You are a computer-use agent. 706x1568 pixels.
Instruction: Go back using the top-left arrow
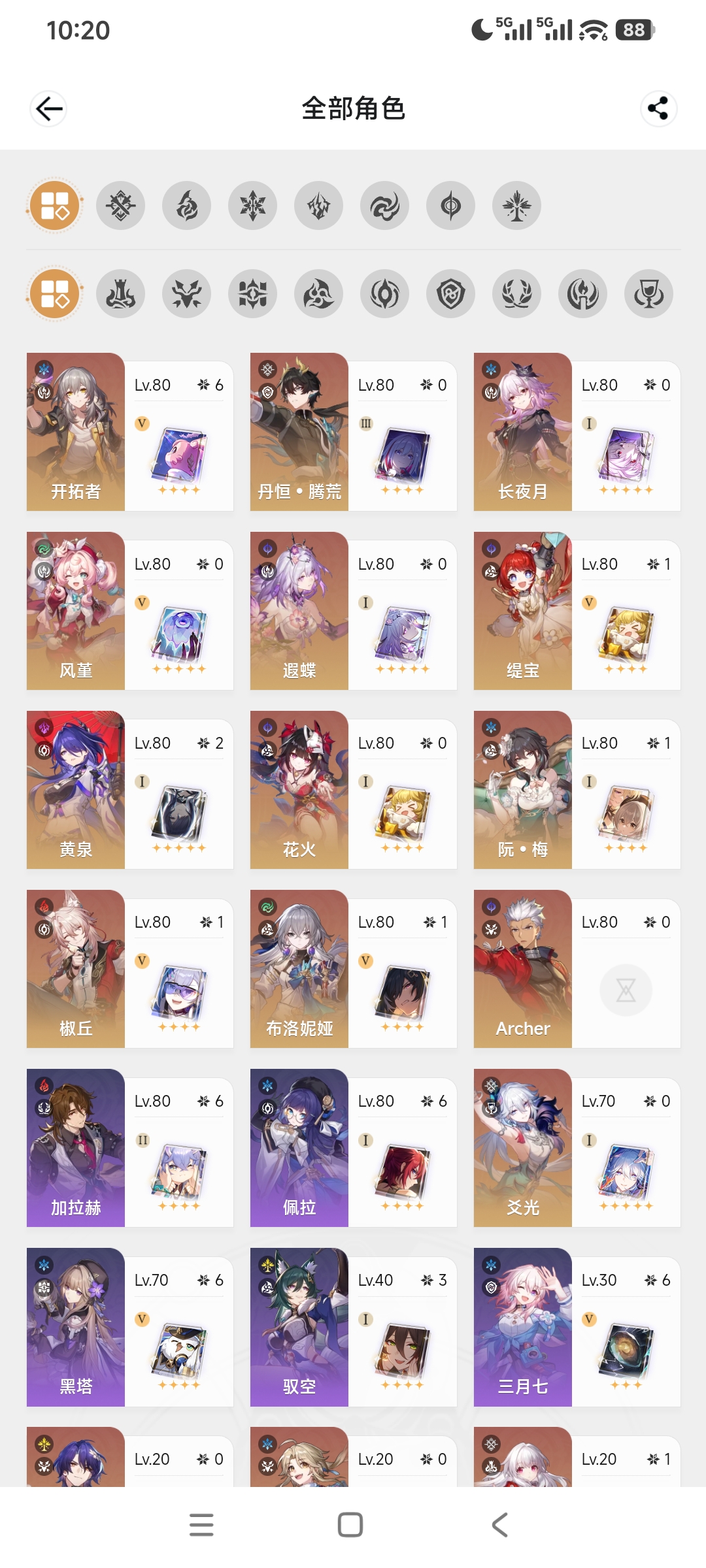[49, 108]
